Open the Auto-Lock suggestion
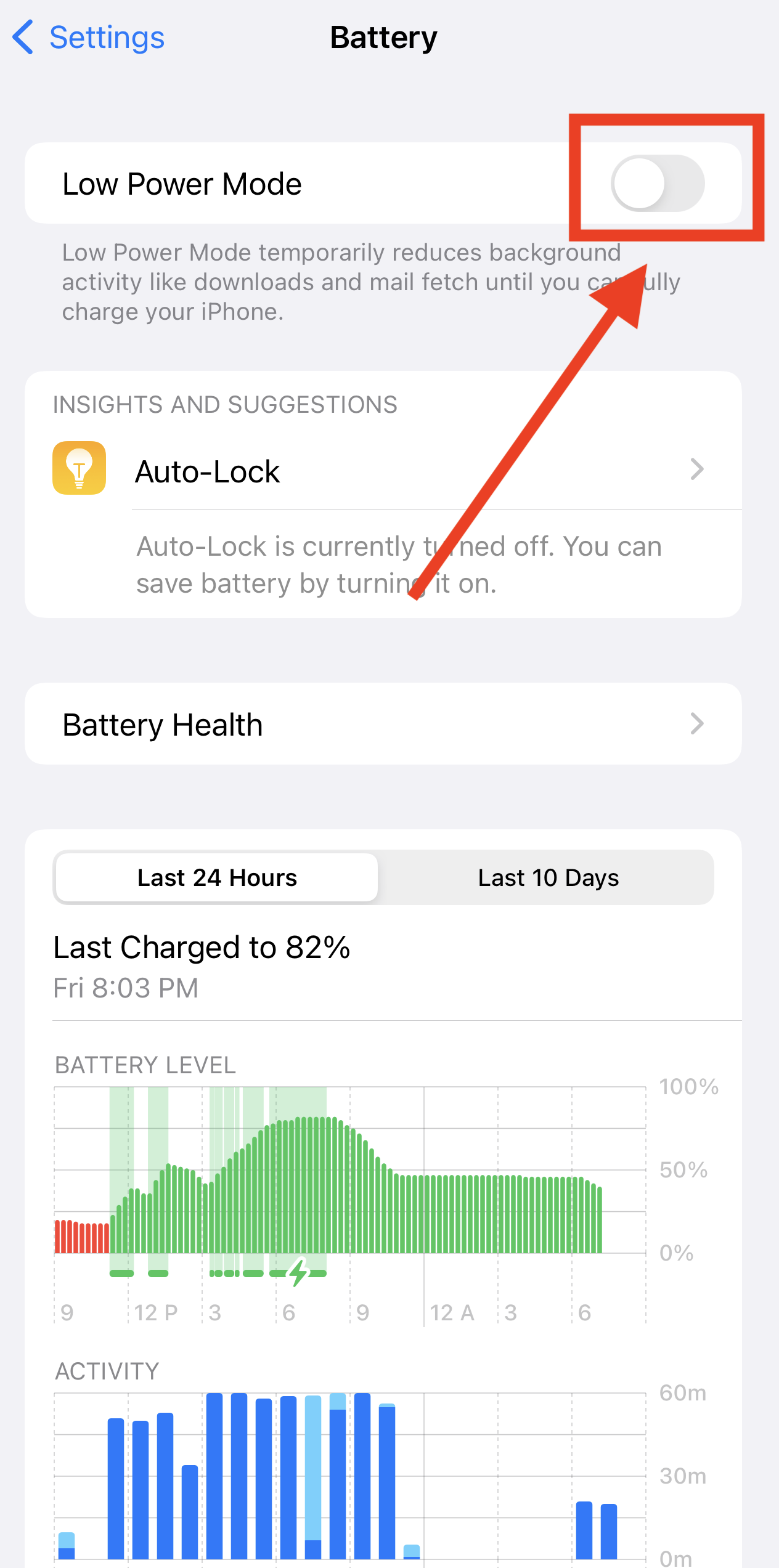 click(383, 470)
